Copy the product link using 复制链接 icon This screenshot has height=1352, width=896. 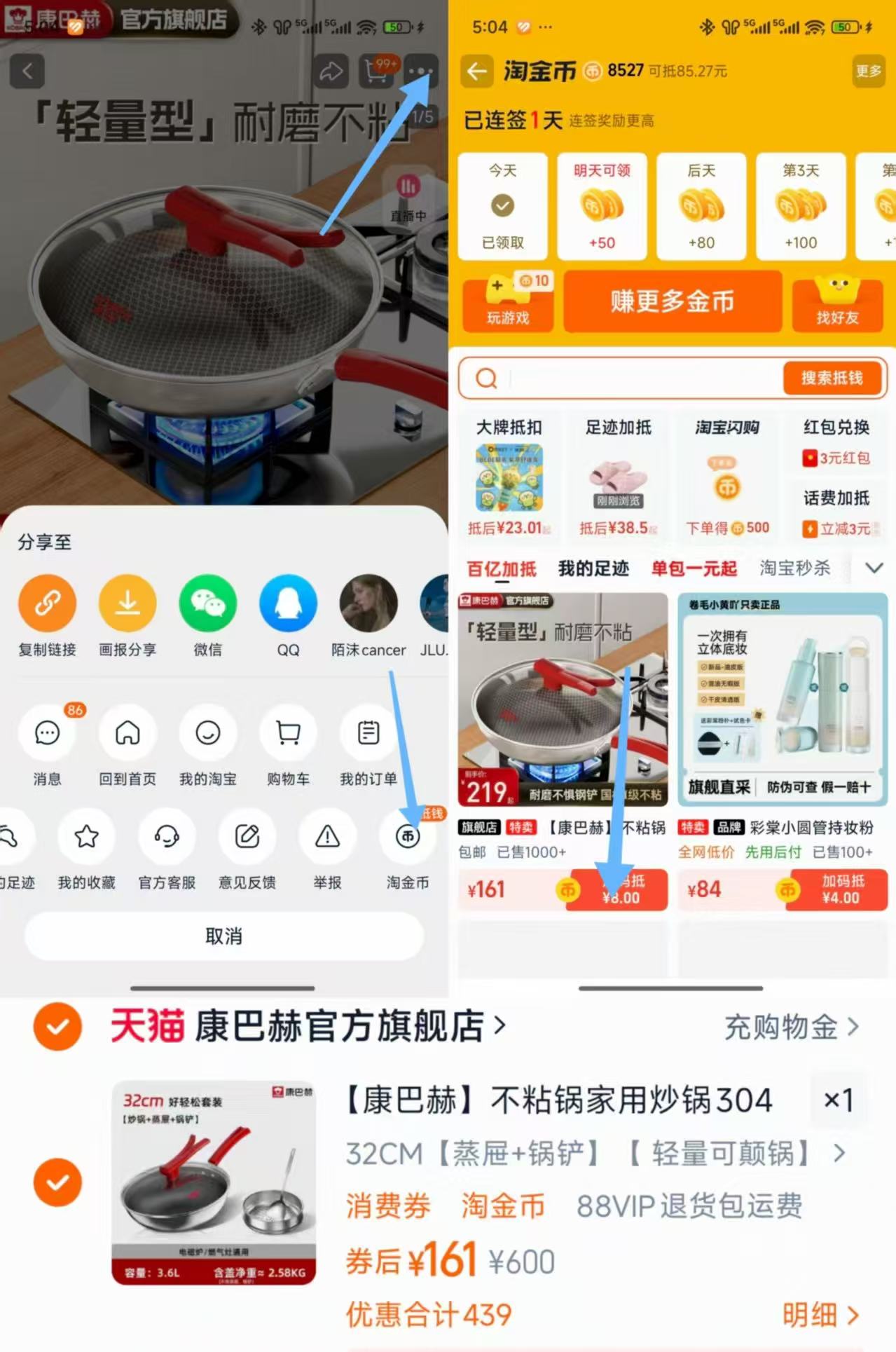(47, 603)
